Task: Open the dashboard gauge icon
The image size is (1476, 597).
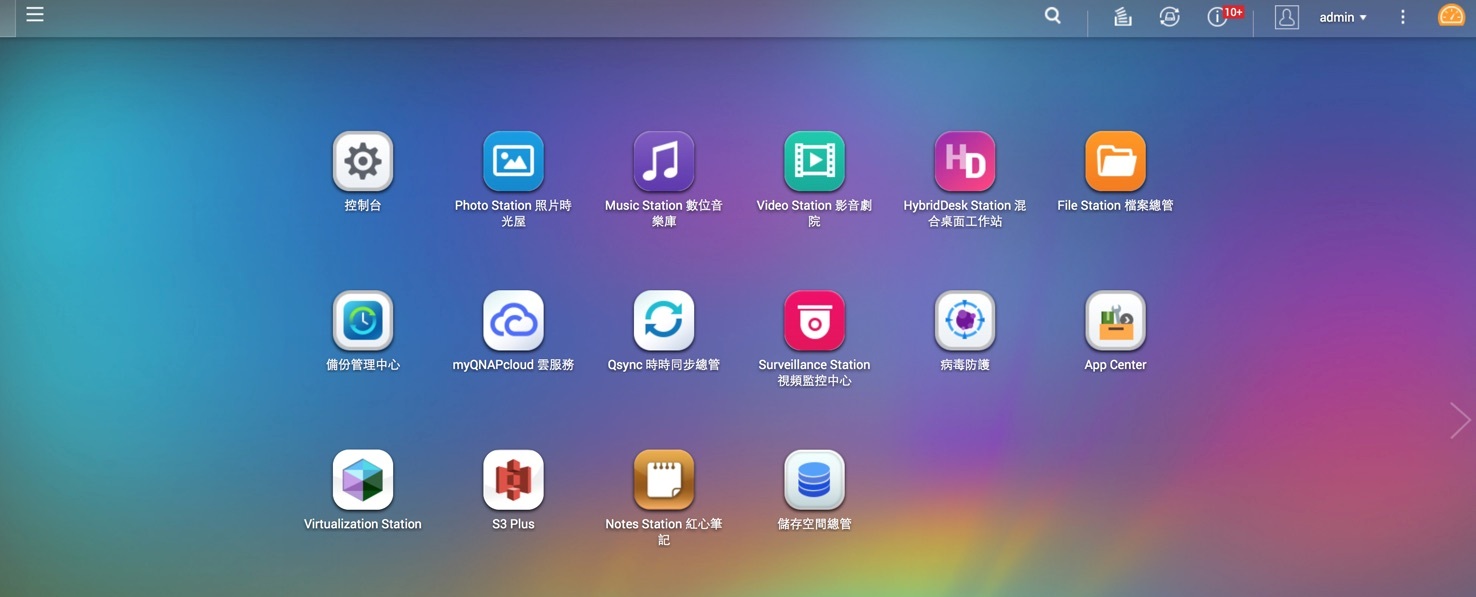Action: click(x=1450, y=16)
